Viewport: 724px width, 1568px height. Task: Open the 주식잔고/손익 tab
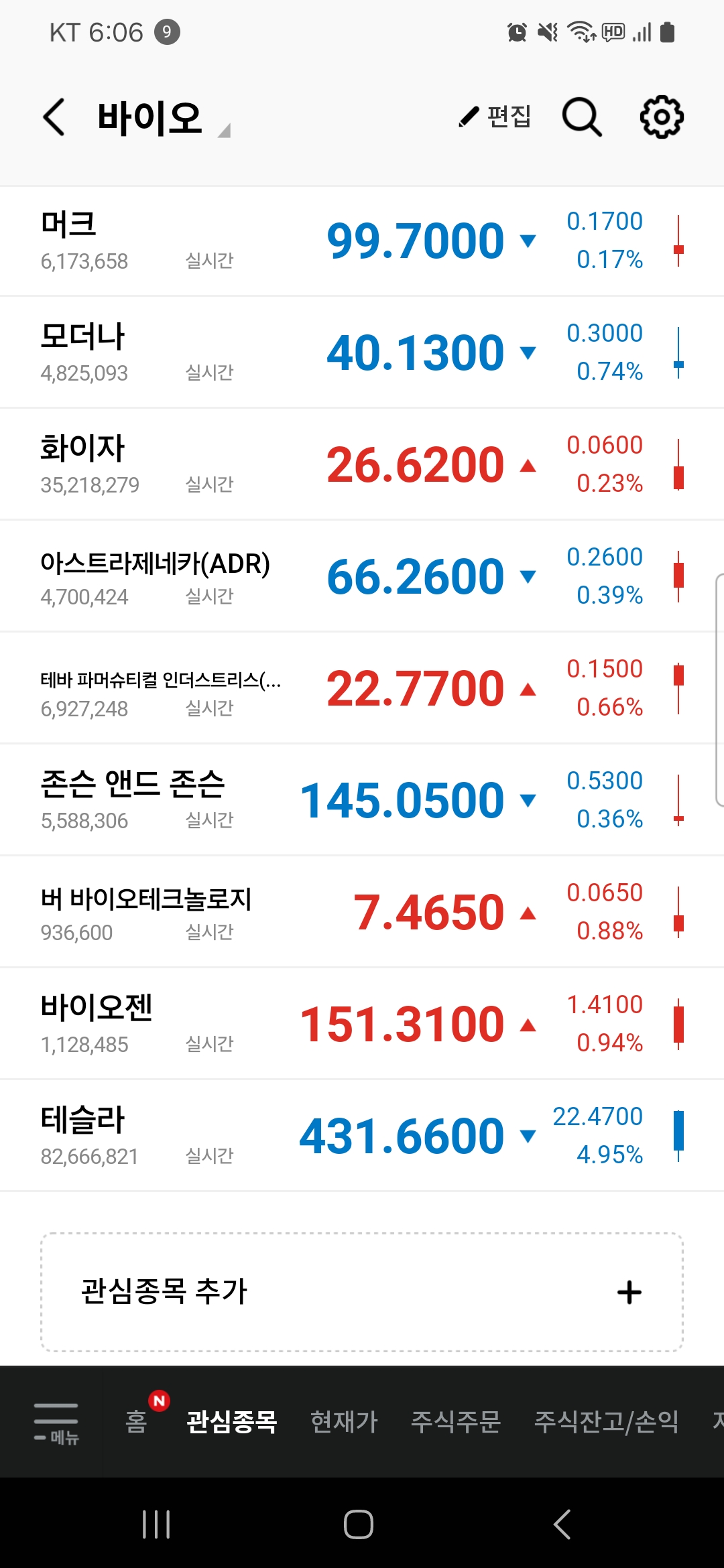click(607, 1421)
